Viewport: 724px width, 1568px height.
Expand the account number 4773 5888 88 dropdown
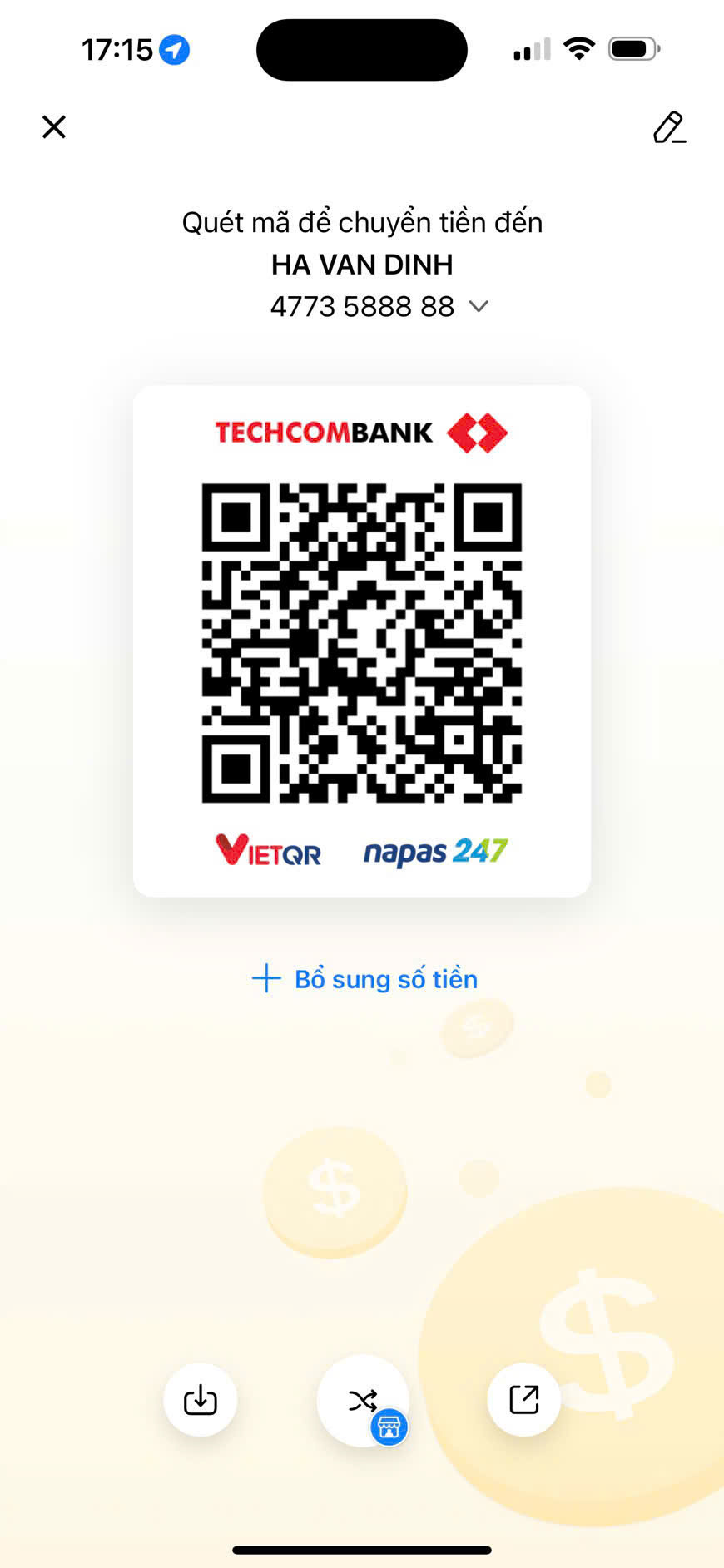click(x=479, y=306)
